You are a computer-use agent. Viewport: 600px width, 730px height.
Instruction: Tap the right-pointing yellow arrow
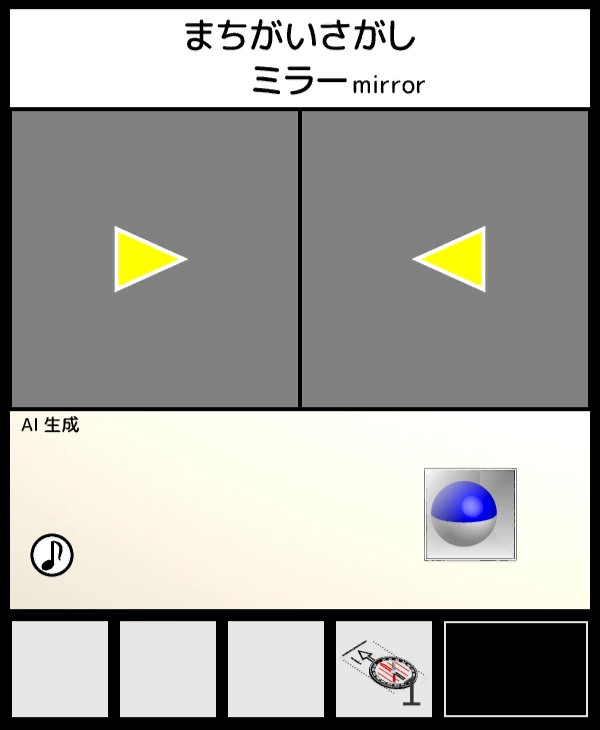pyautogui.click(x=145, y=259)
